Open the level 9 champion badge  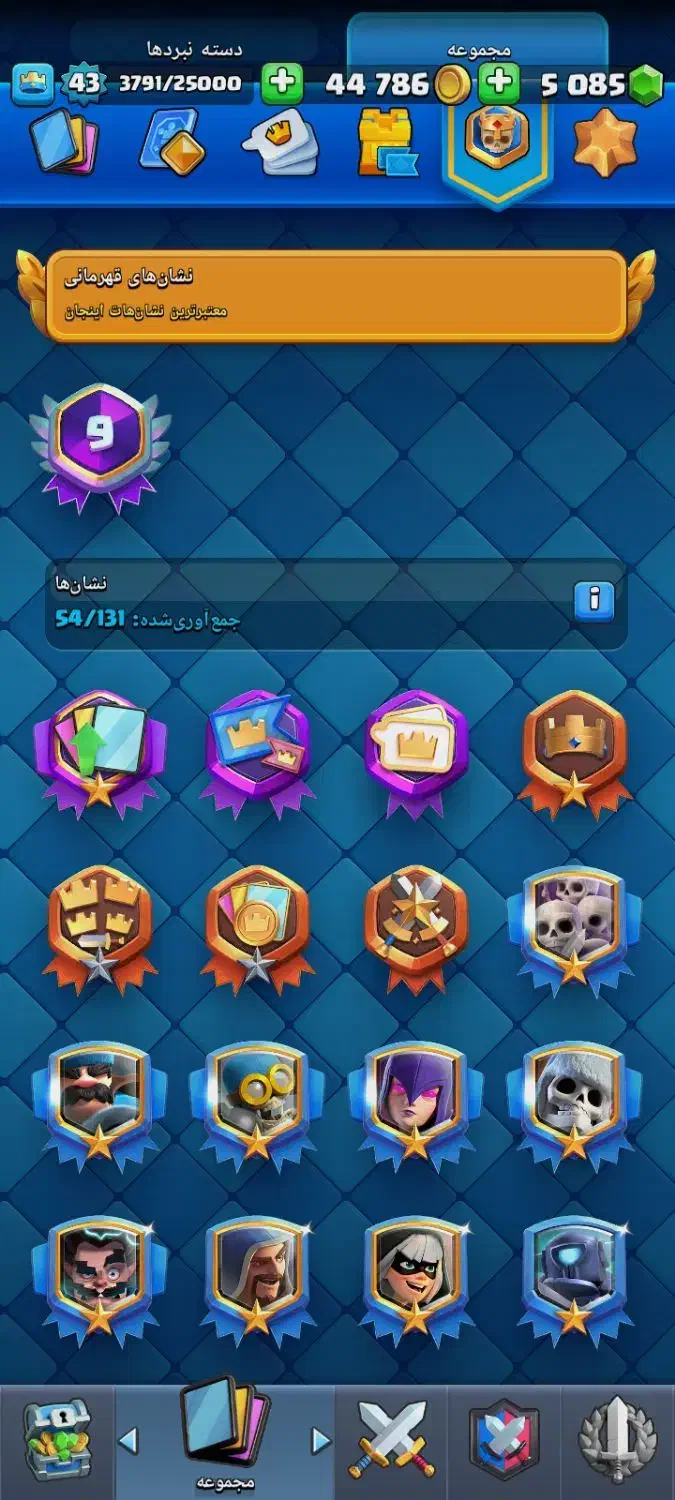point(98,443)
